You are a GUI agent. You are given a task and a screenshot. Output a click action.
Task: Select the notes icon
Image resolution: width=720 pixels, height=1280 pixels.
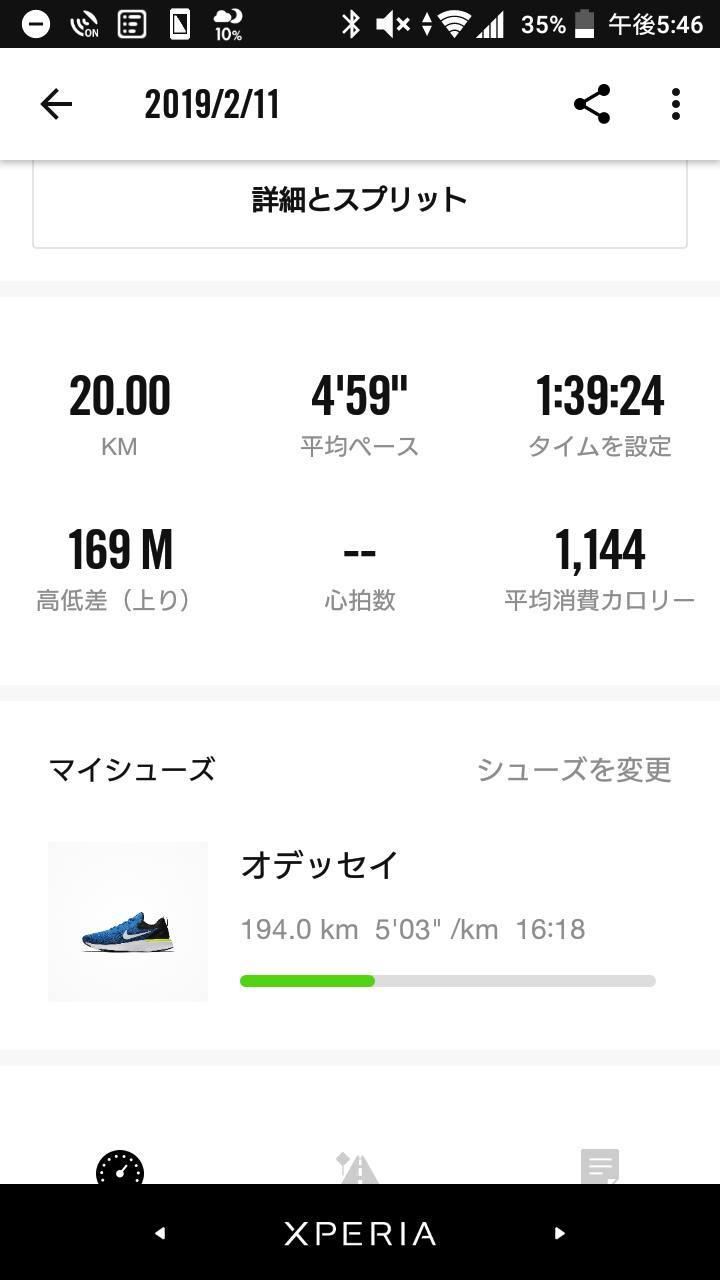tap(600, 1168)
